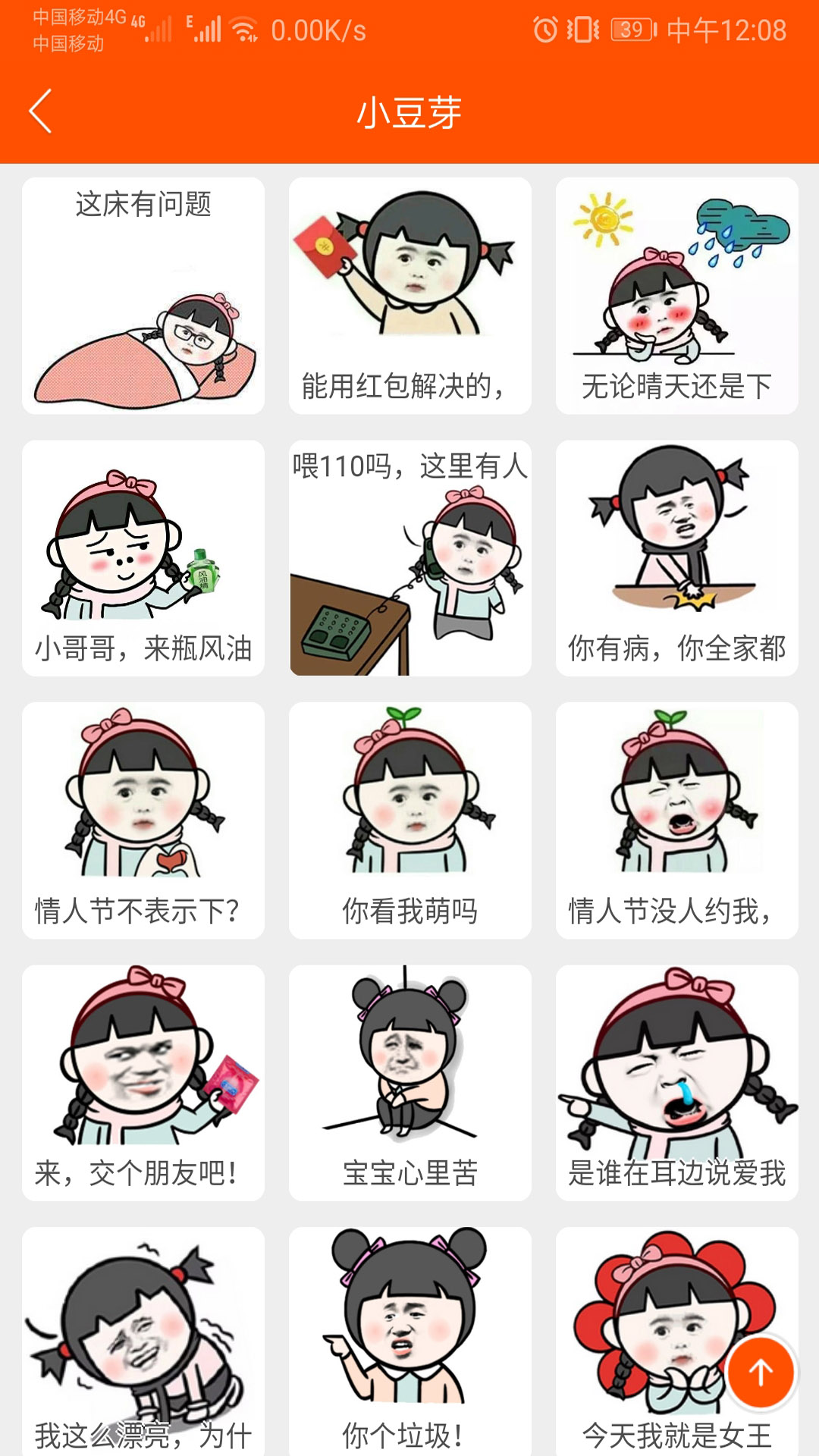Screen dimensions: 819x1456
Task: Tap the scroll-to-top arrow button
Action: pos(760,1372)
